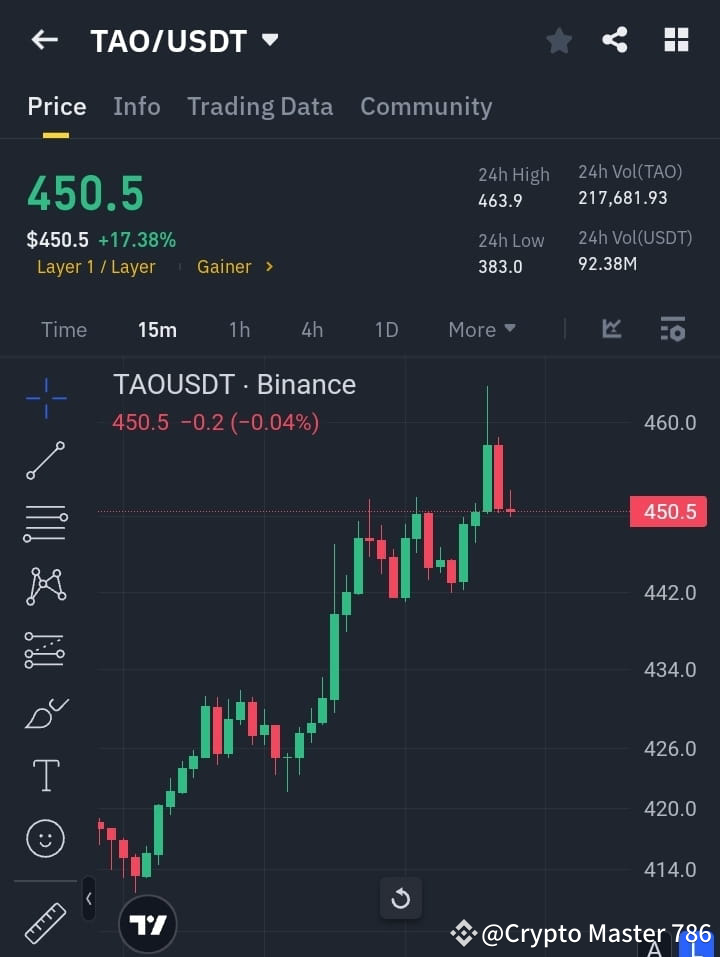
Task: Reload the chart data
Action: click(400, 899)
